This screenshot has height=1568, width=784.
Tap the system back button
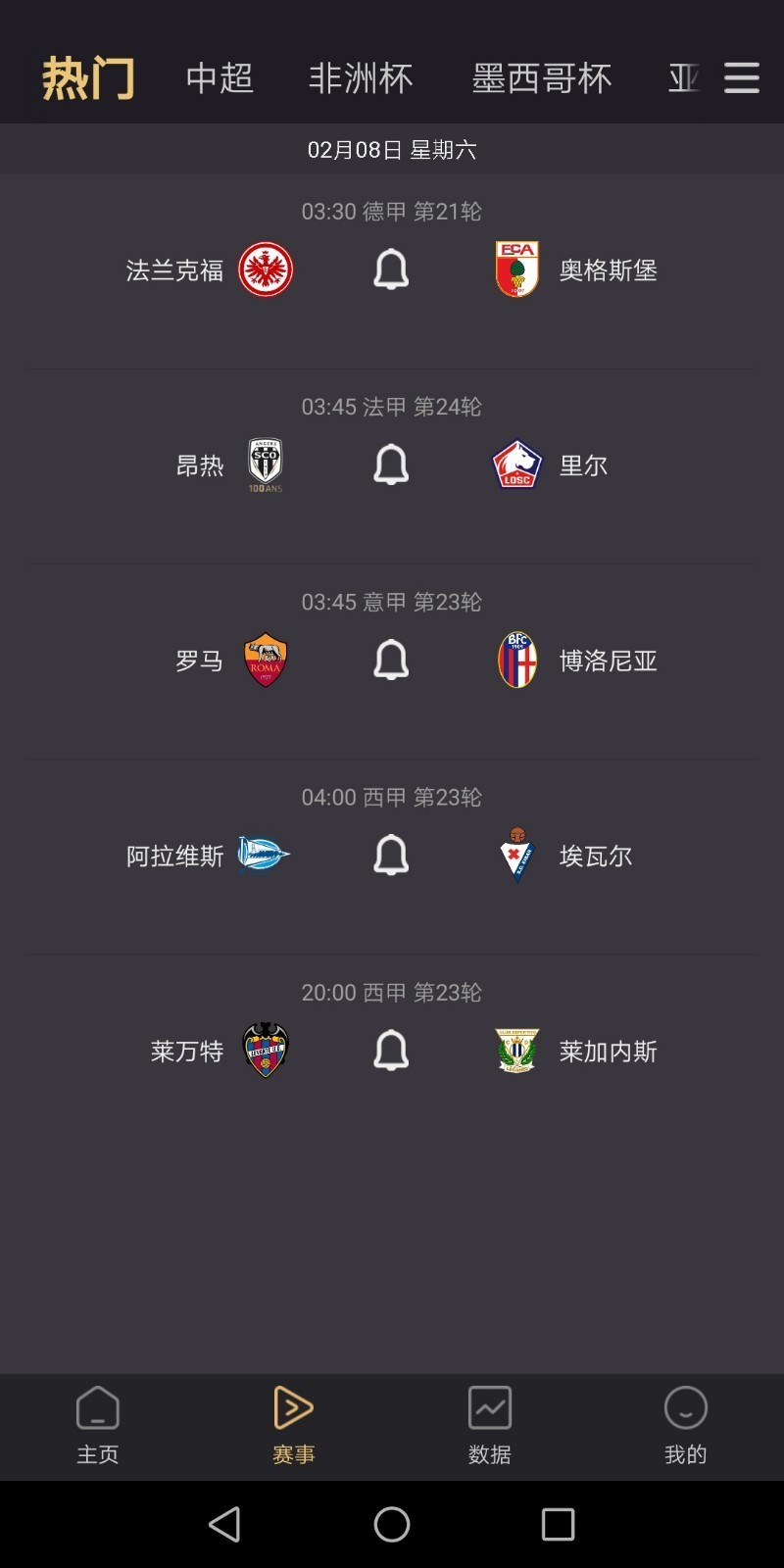pos(224,1524)
